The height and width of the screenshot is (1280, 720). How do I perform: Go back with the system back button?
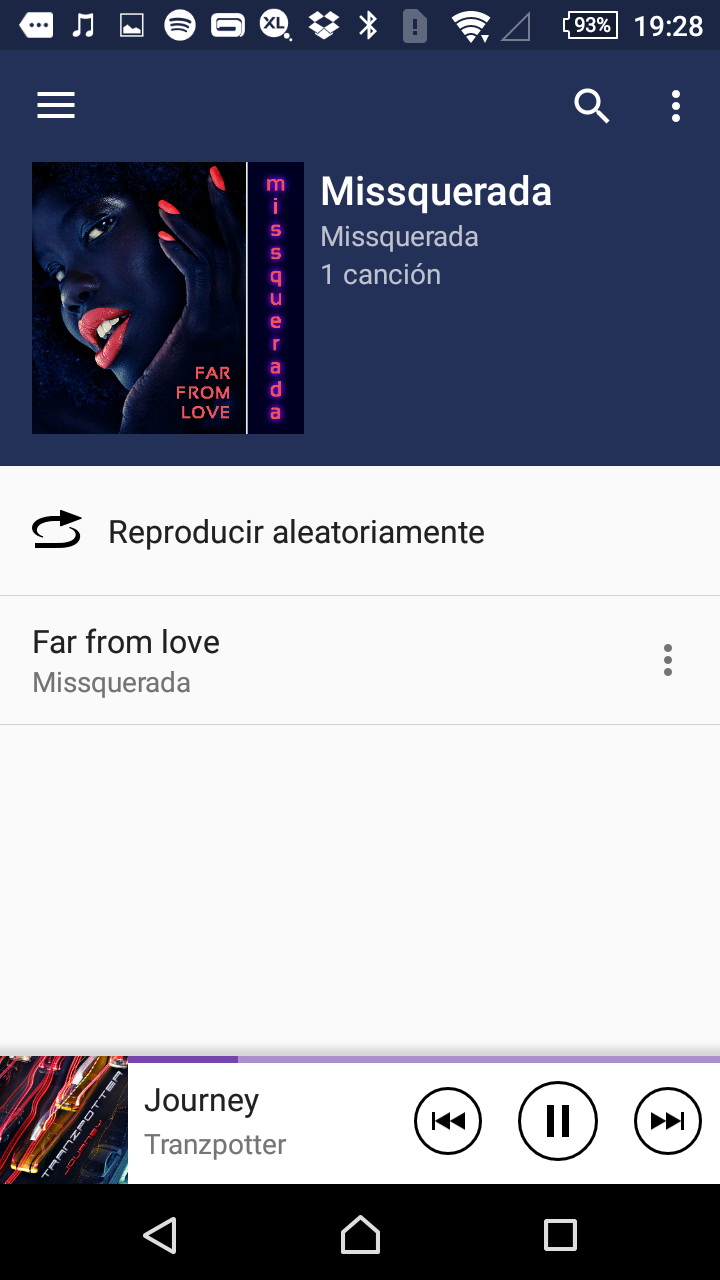(x=160, y=1235)
